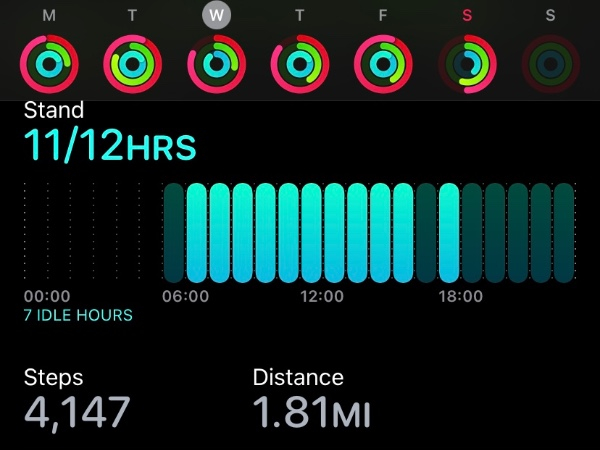Select Monday's activity rings
This screenshot has height=450, width=600.
[x=48, y=63]
